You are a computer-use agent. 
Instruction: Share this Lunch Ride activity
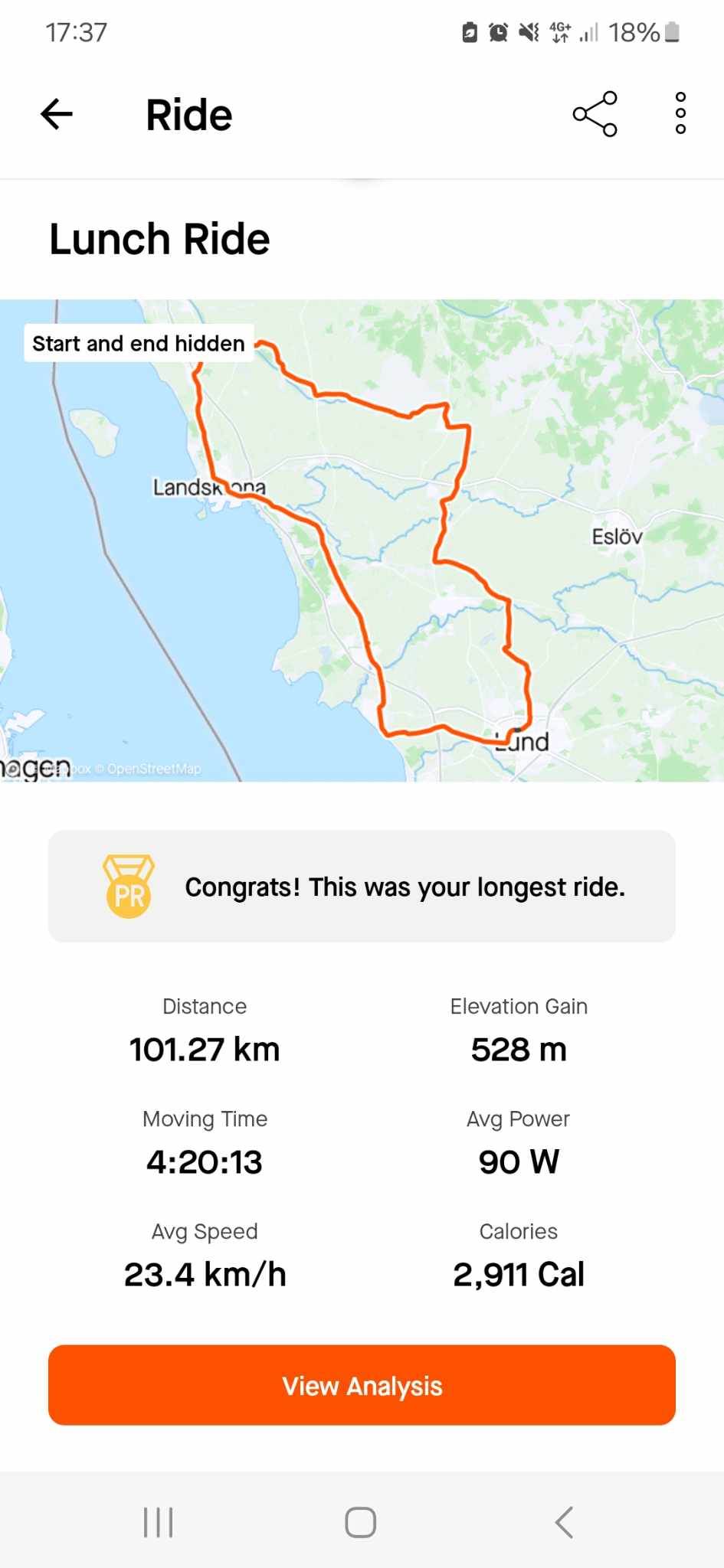click(x=595, y=114)
